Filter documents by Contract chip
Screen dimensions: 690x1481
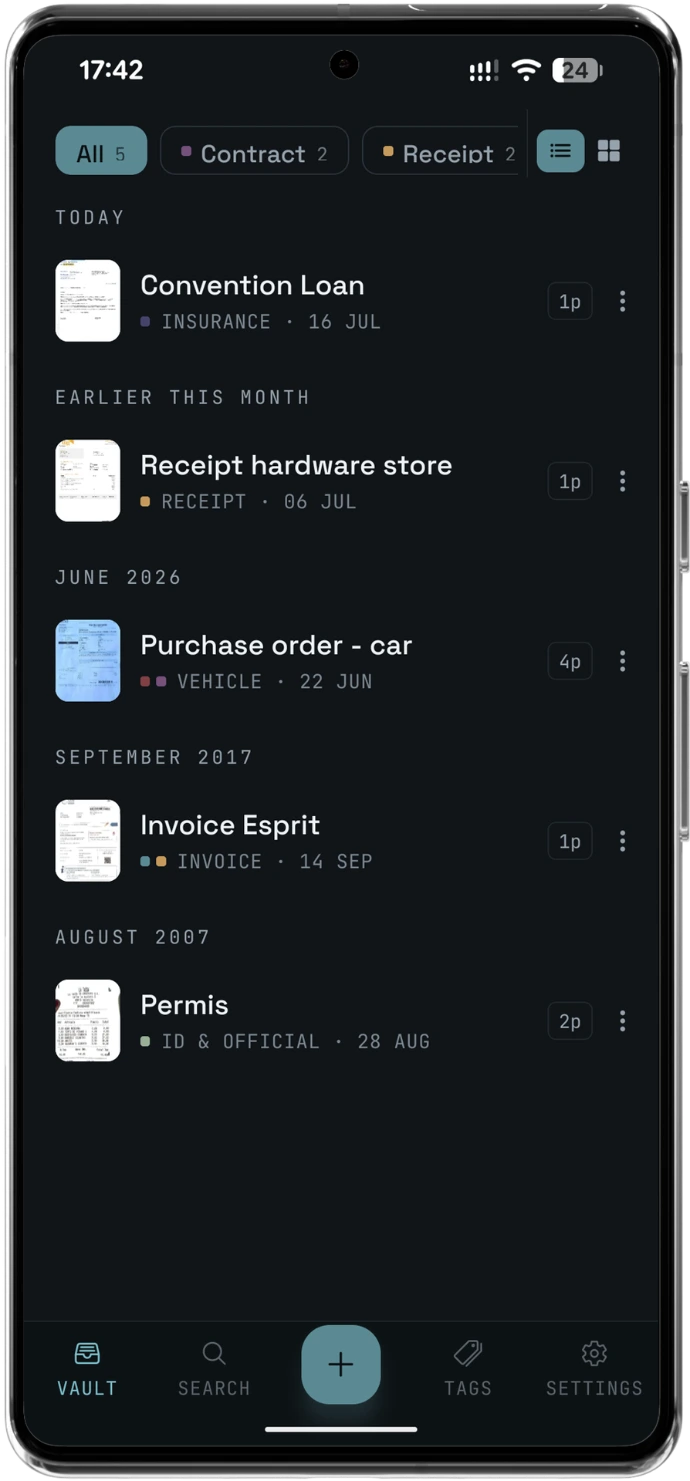pos(255,152)
